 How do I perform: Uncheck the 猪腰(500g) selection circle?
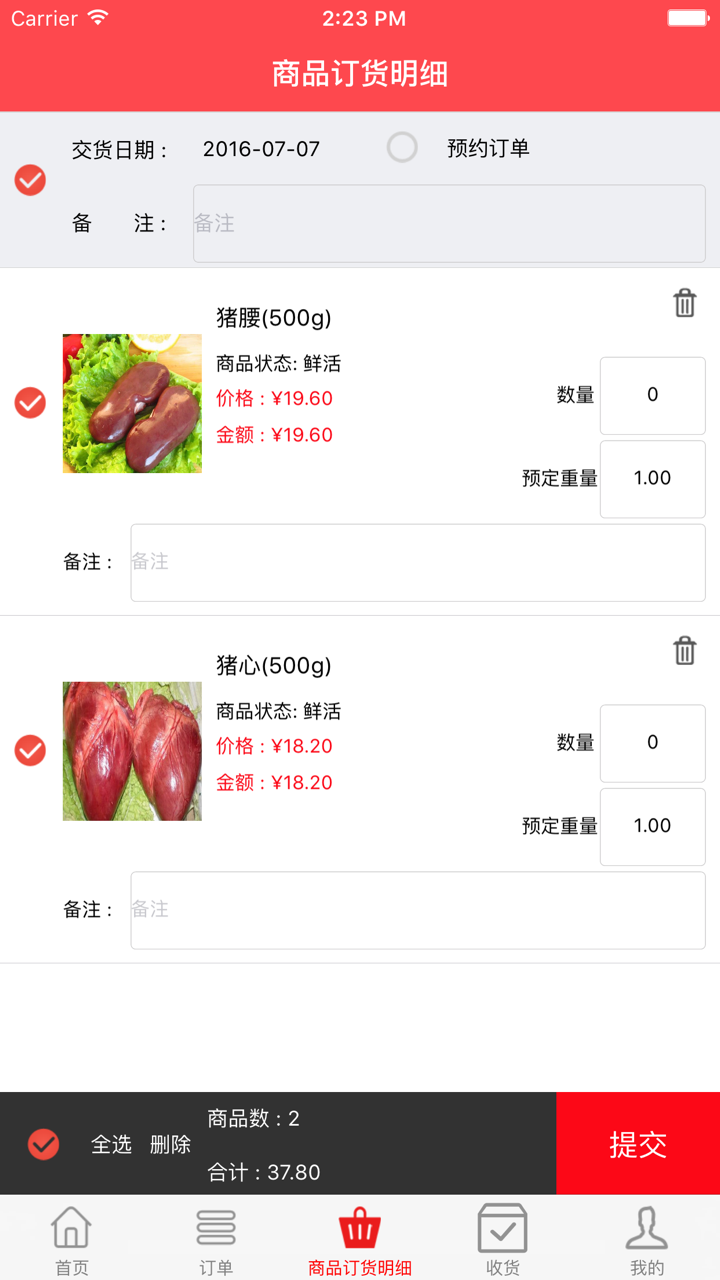click(x=30, y=403)
